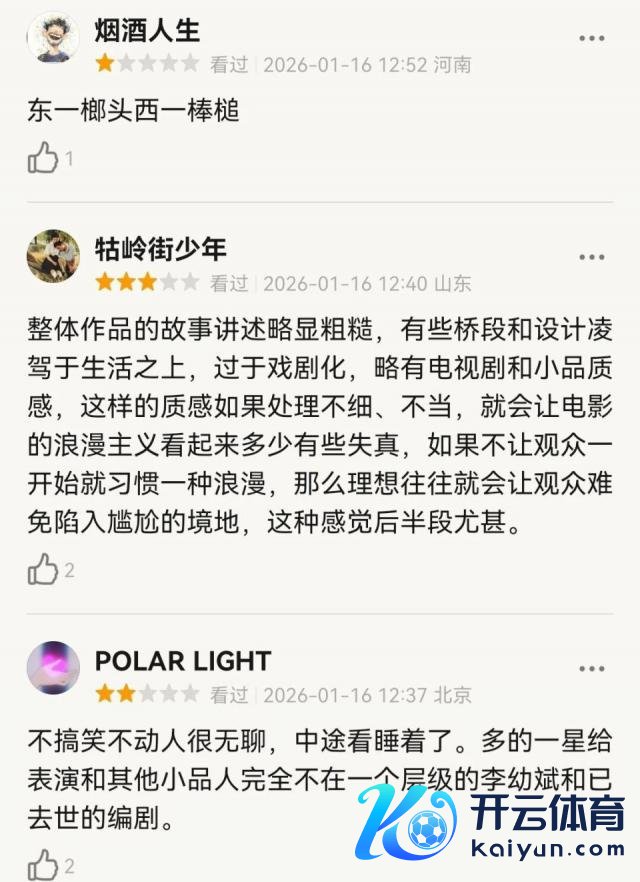Like the review by 牯岭街少年

pyautogui.click(x=43, y=570)
